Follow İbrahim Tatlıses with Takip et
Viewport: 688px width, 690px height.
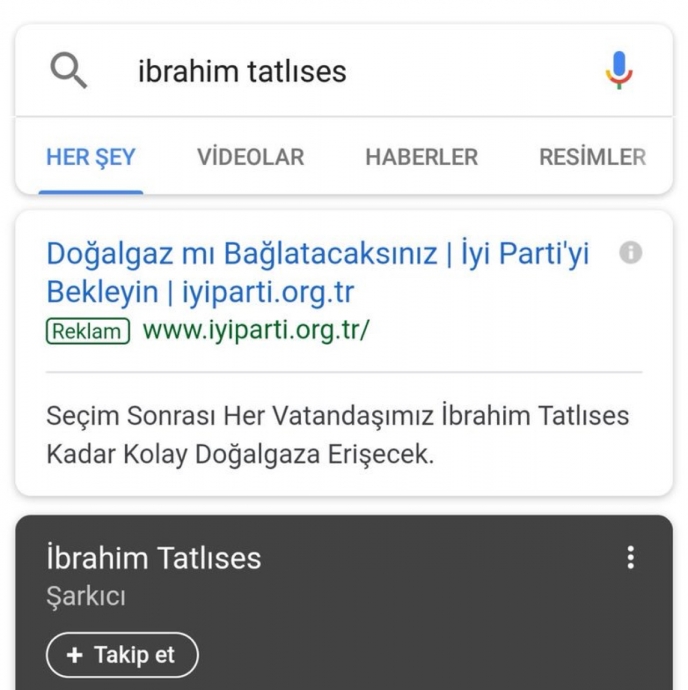tap(122, 655)
